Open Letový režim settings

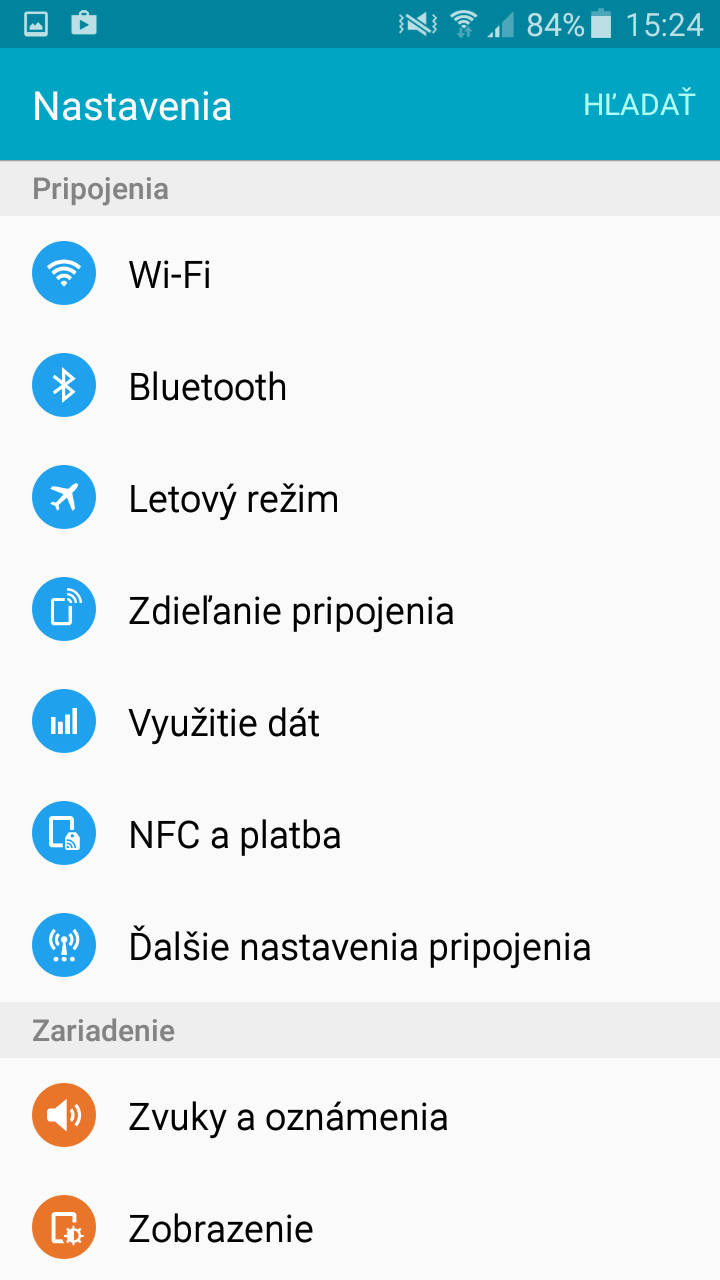(x=360, y=497)
